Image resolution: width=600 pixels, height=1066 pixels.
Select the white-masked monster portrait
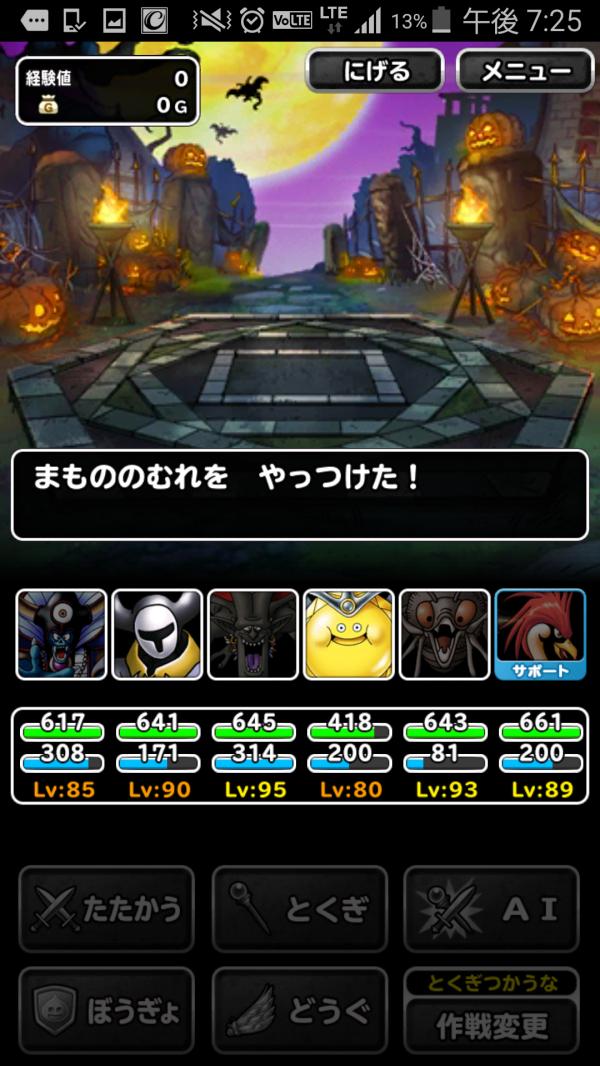(x=157, y=634)
